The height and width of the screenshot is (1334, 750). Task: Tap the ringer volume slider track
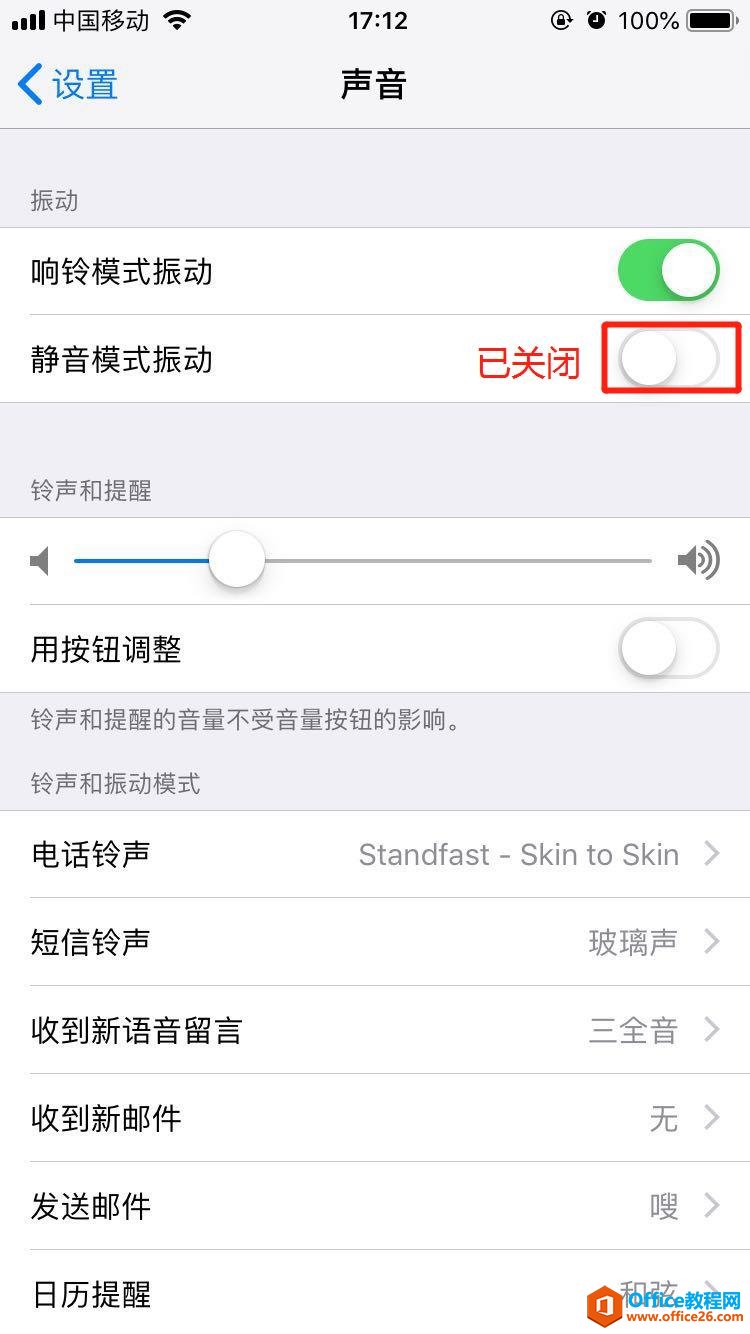[x=450, y=561]
